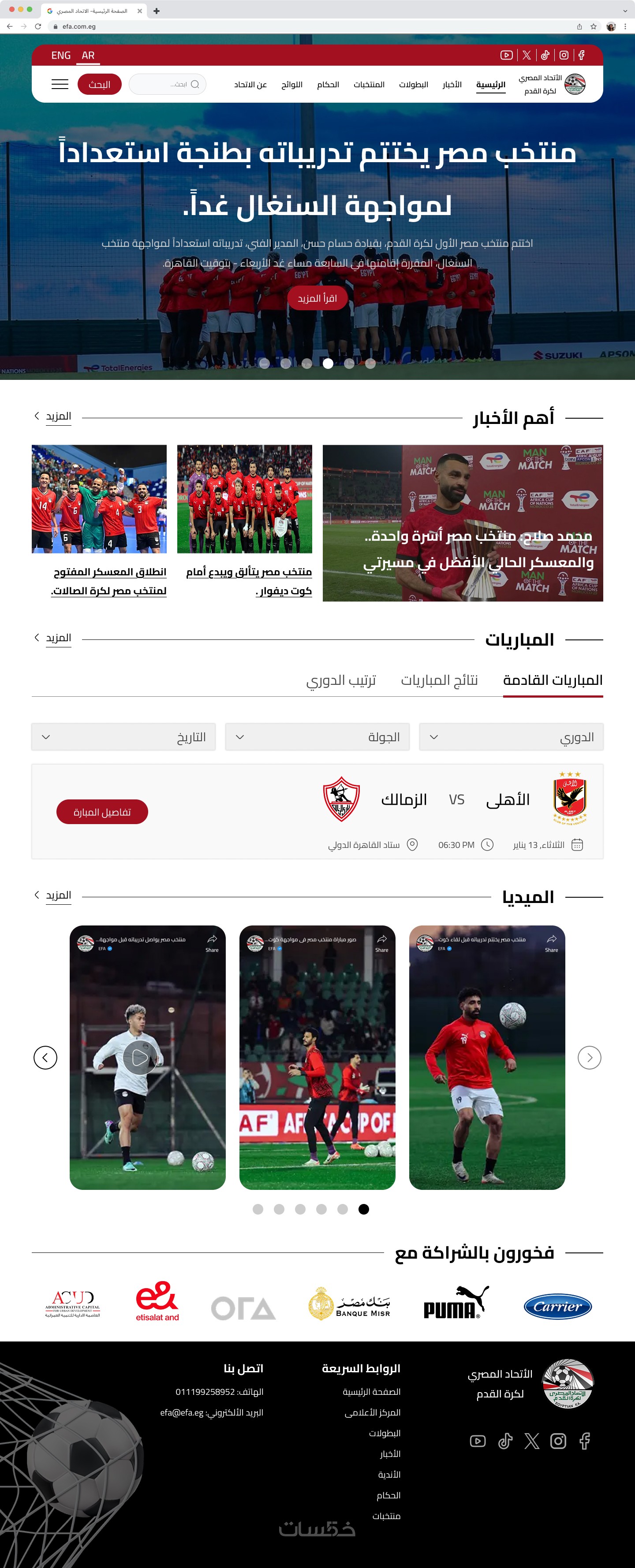Switch to the نتائج المباريات tab
The height and width of the screenshot is (1568, 635).
click(x=439, y=680)
